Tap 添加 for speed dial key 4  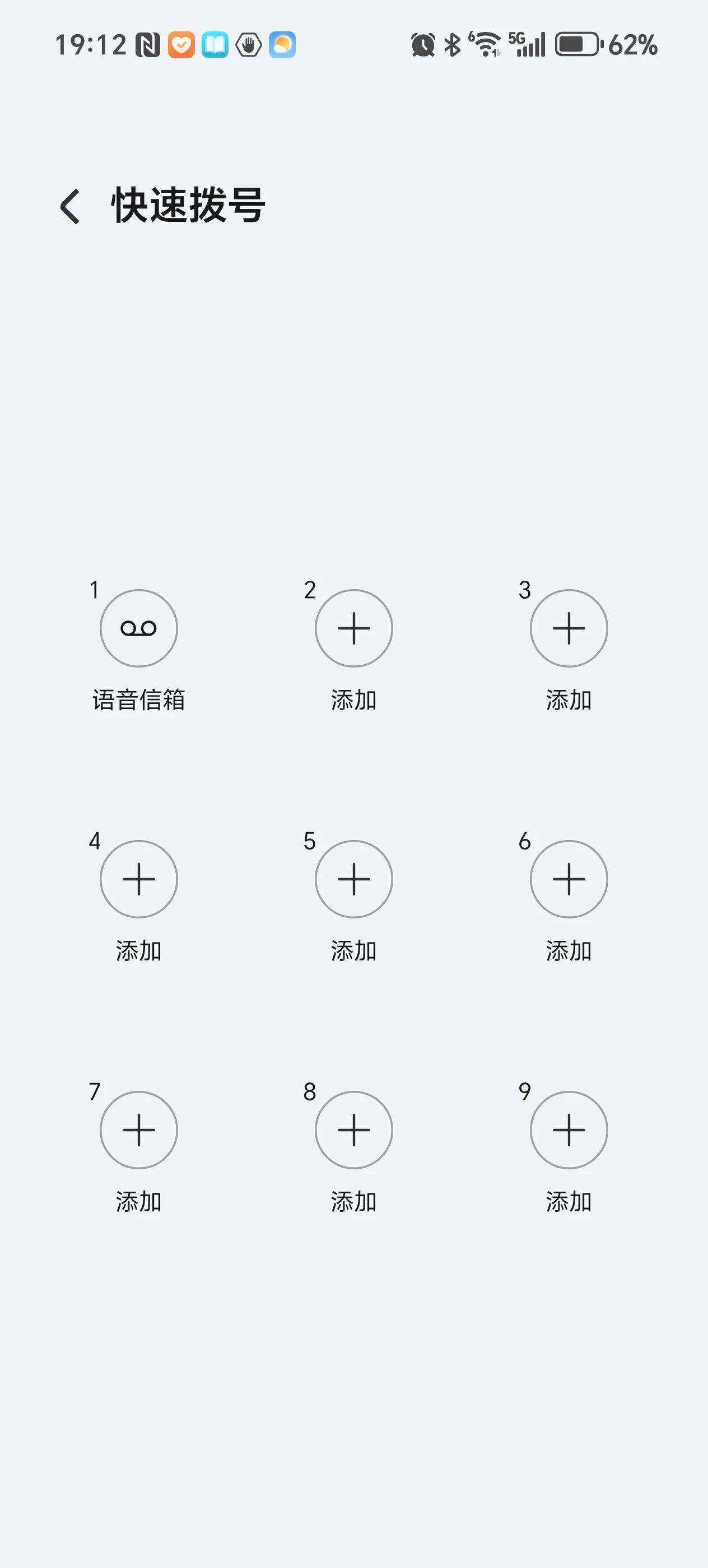[x=139, y=879]
